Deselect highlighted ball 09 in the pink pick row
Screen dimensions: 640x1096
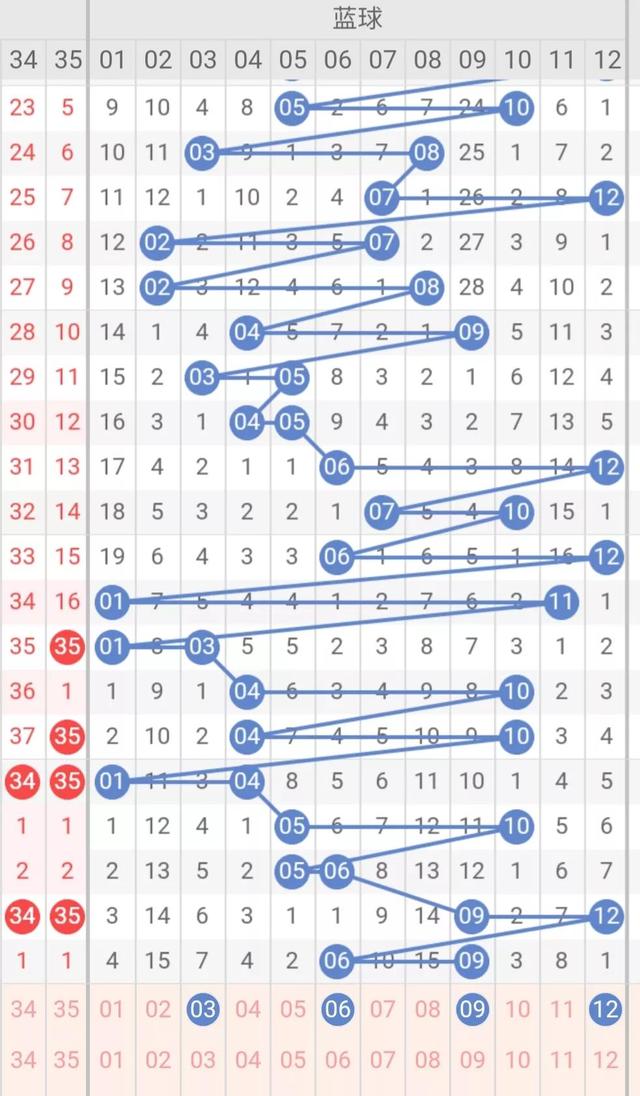pos(472,1009)
